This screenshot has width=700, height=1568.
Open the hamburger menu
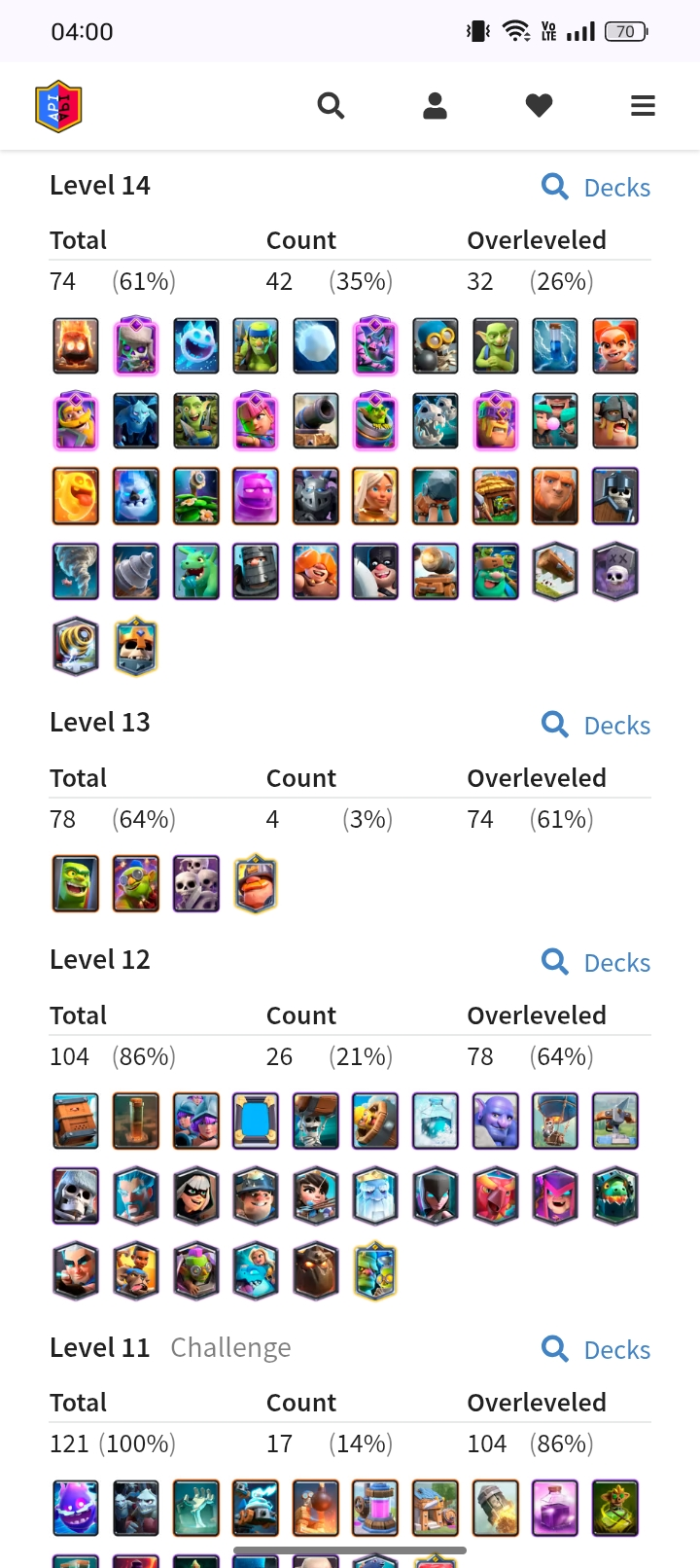click(643, 105)
